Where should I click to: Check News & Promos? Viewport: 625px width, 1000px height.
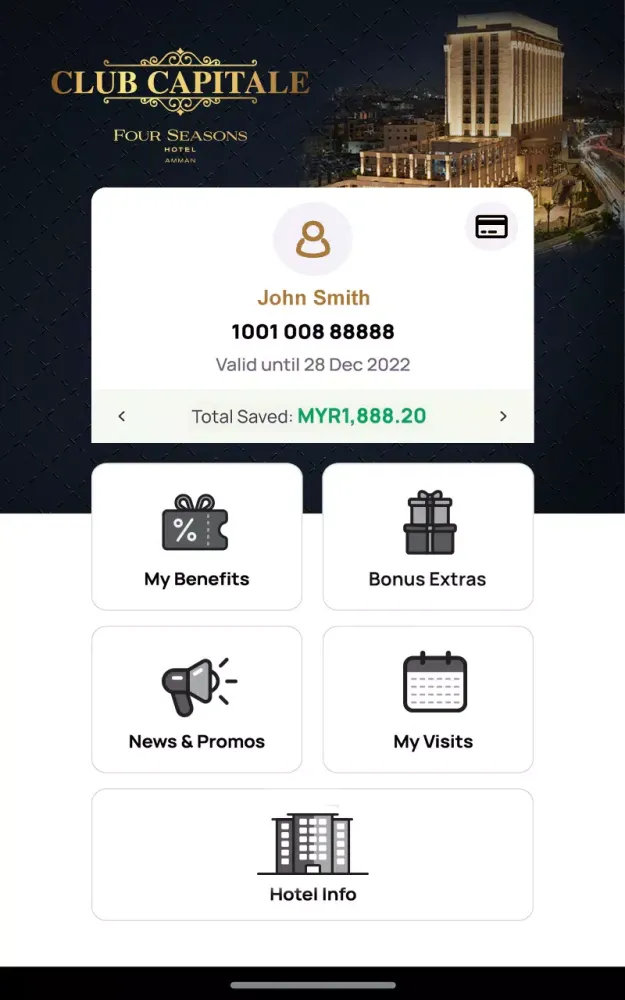coord(197,700)
